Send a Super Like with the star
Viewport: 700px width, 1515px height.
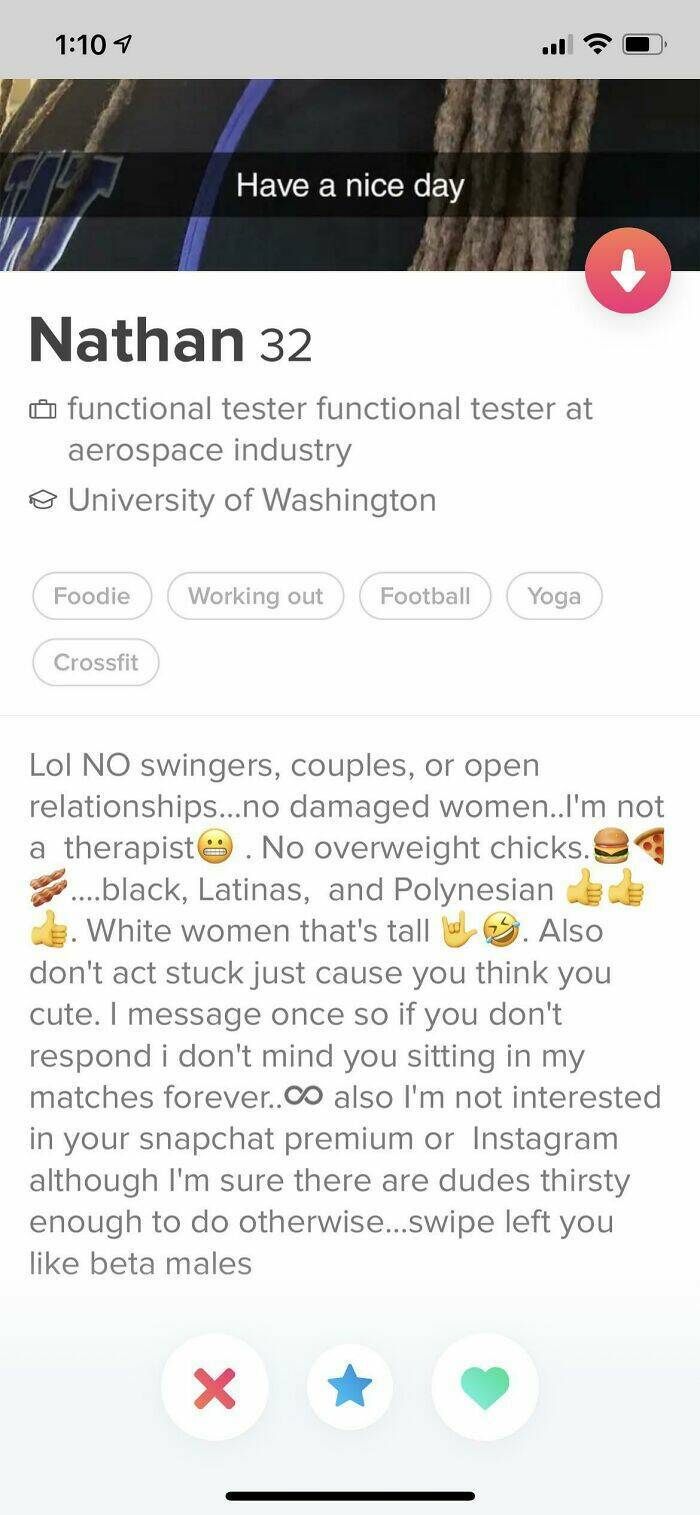click(x=350, y=1386)
